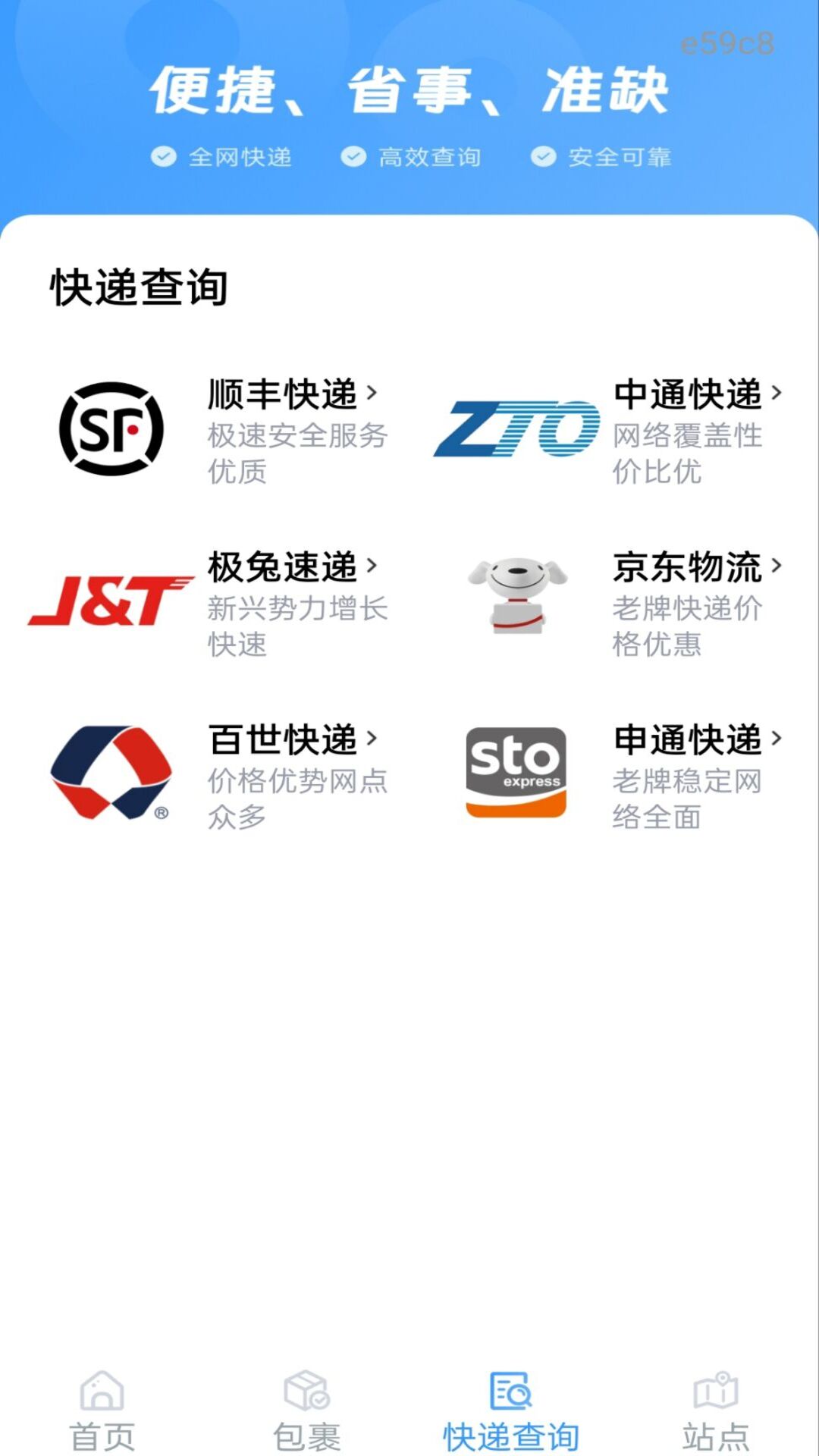819x1456 pixels.
Task: Tap the 全网快递 checkmark badge
Action: (163, 157)
